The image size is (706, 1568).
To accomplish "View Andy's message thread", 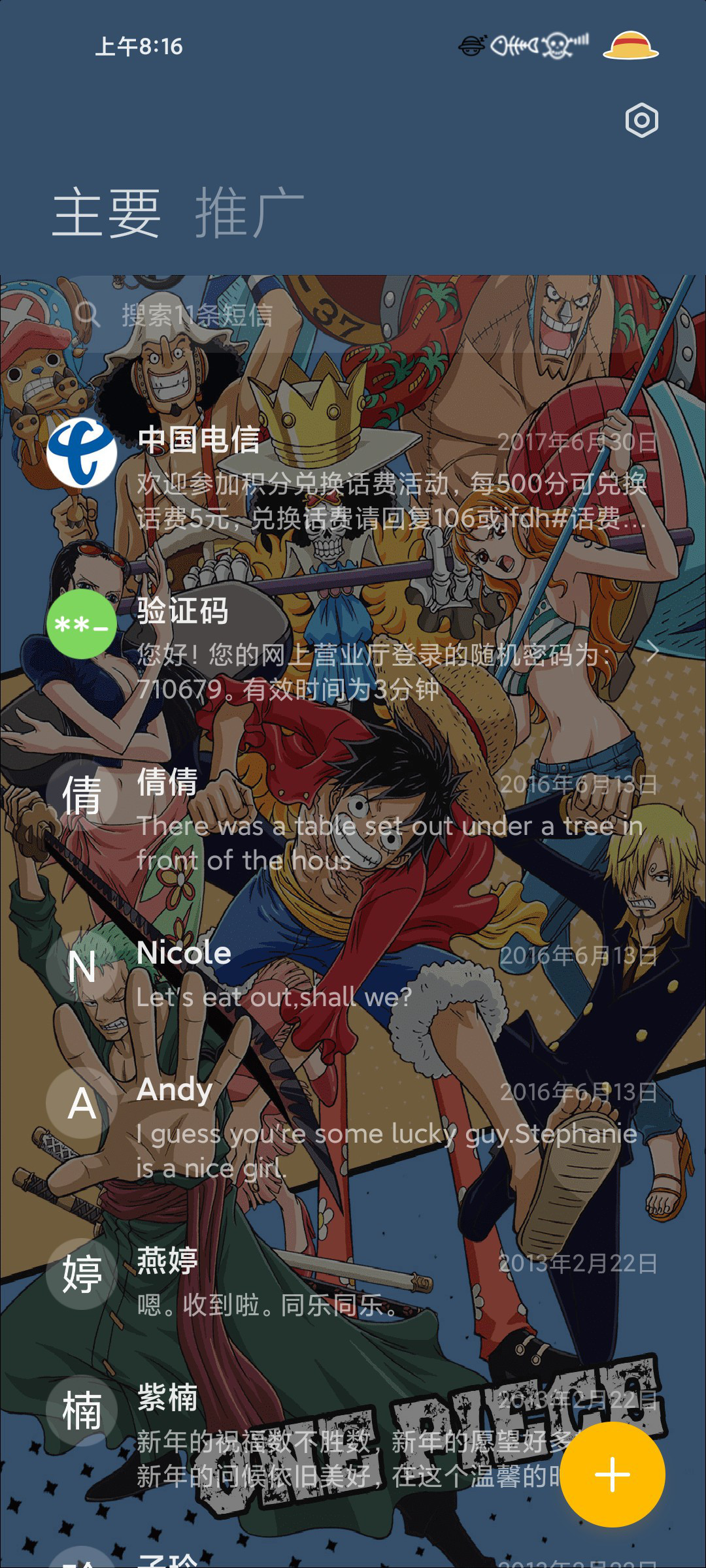I will click(x=353, y=1128).
